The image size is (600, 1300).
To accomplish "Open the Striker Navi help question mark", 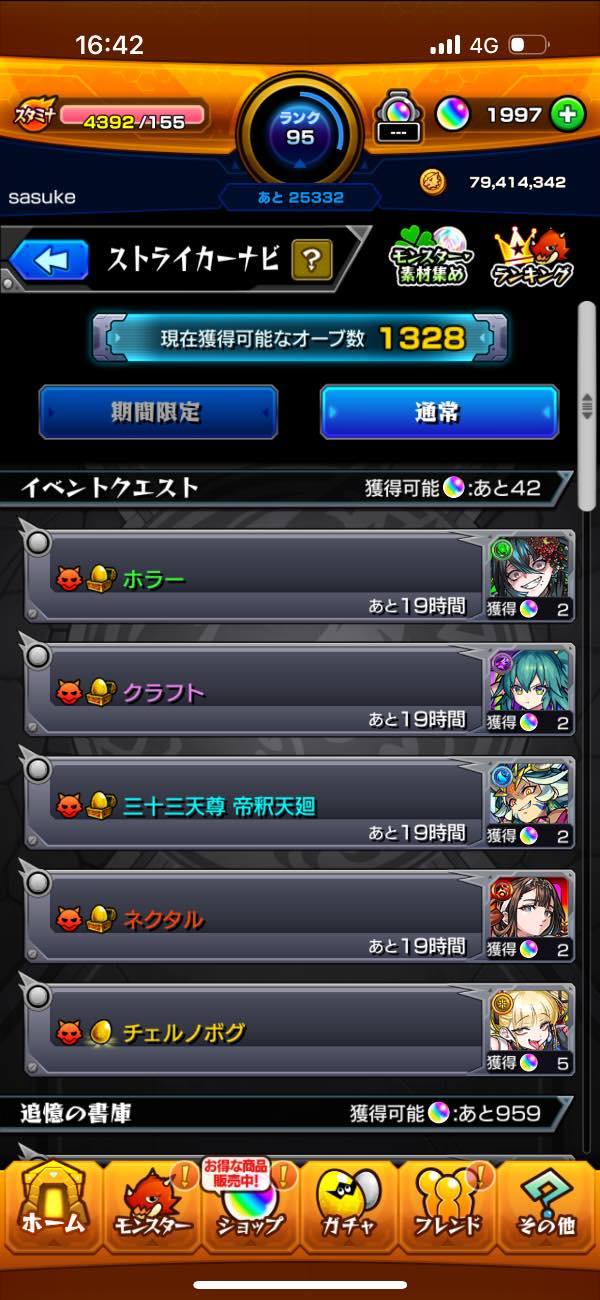I will pos(312,261).
